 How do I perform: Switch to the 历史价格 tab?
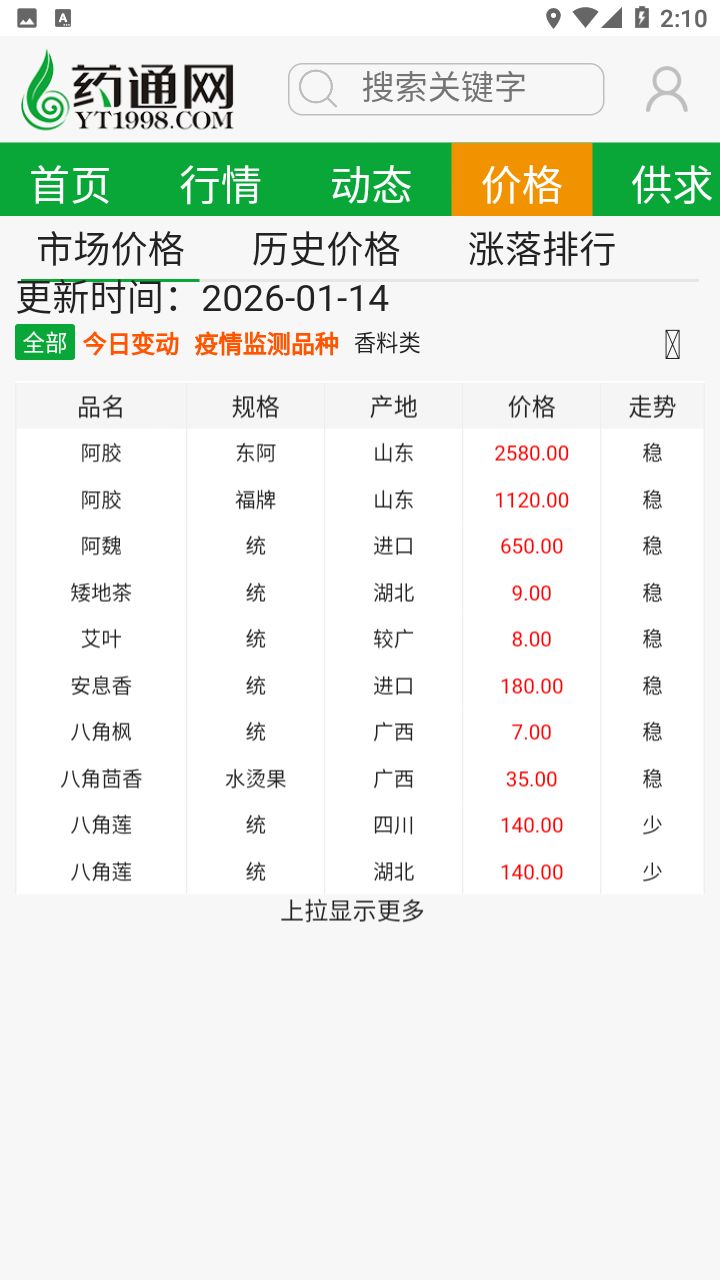[327, 249]
